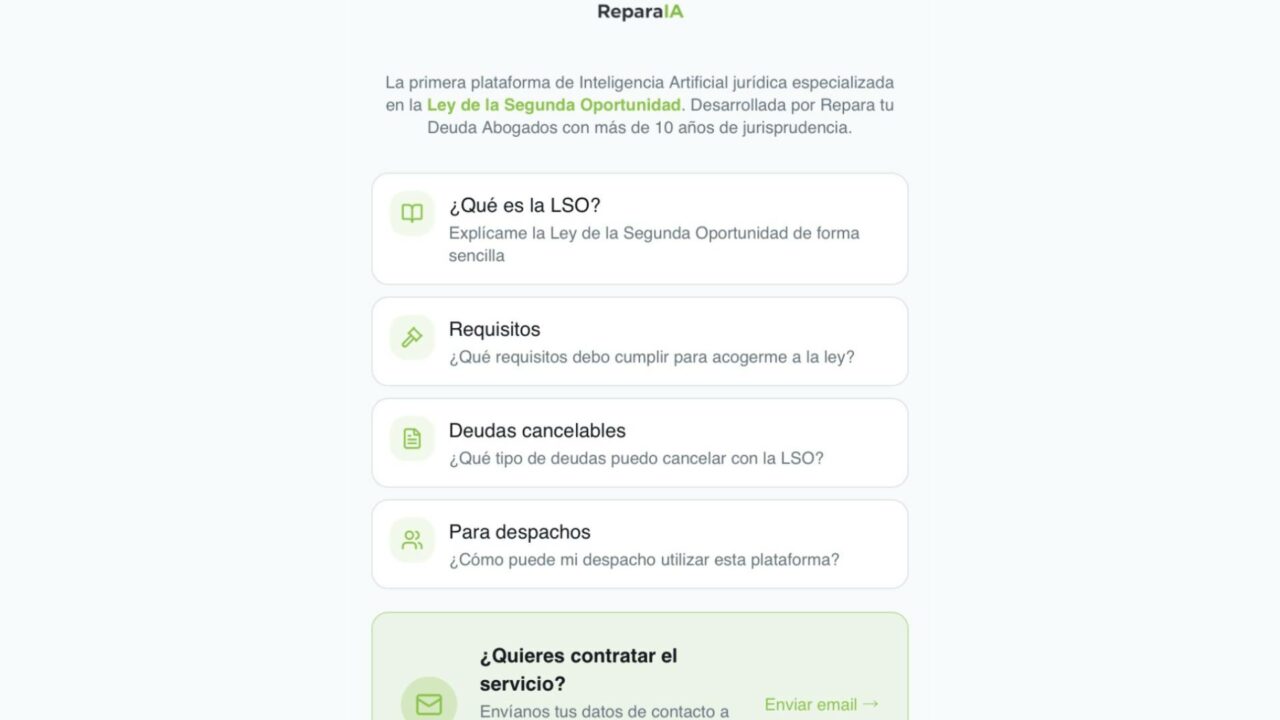Open the Para despachos card
This screenshot has height=720, width=1280.
pyautogui.click(x=640, y=544)
